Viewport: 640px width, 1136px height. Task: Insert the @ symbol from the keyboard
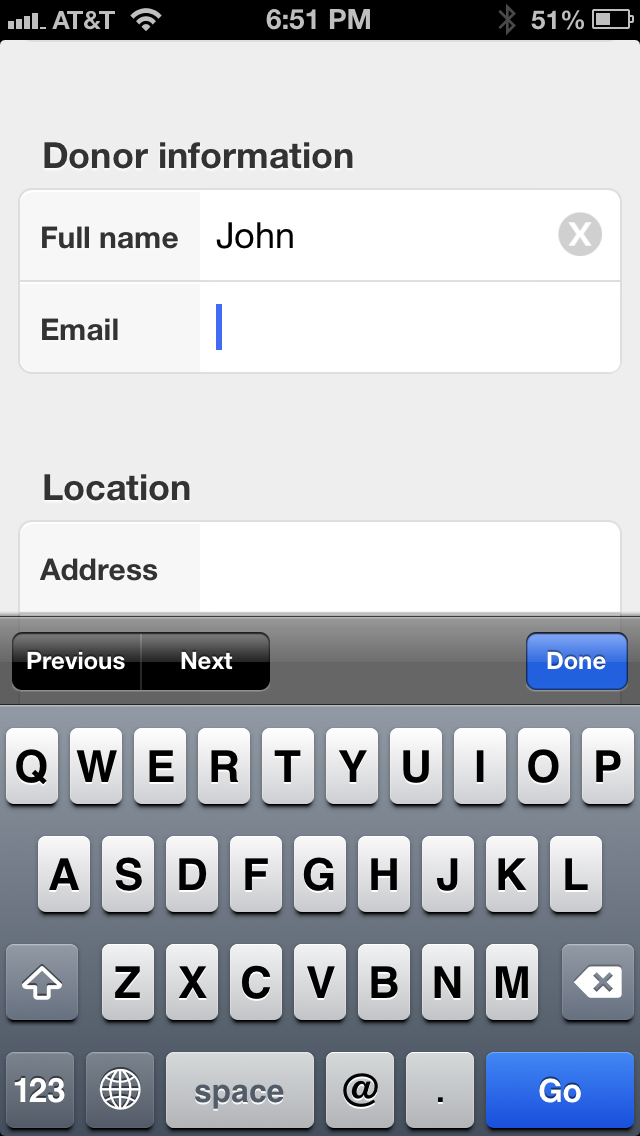tap(360, 1091)
